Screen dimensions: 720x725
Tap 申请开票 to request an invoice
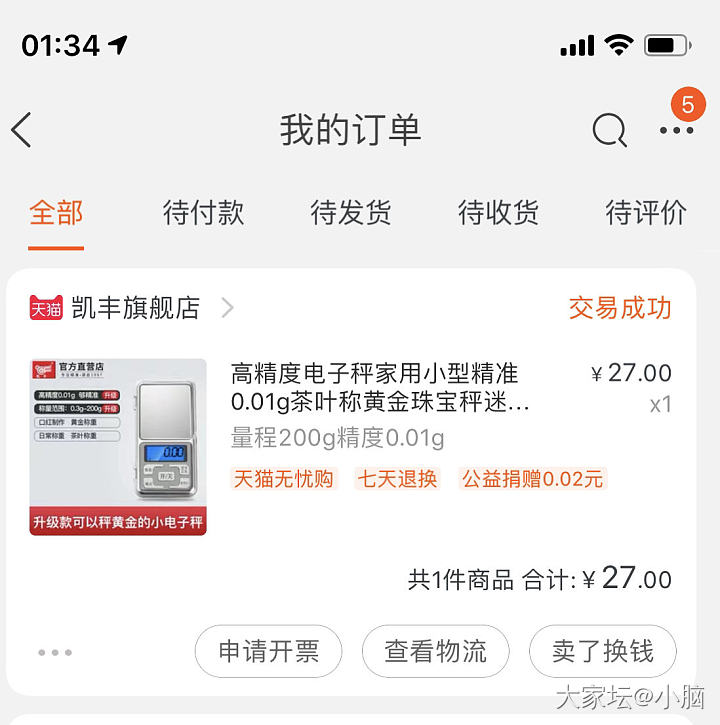(268, 652)
